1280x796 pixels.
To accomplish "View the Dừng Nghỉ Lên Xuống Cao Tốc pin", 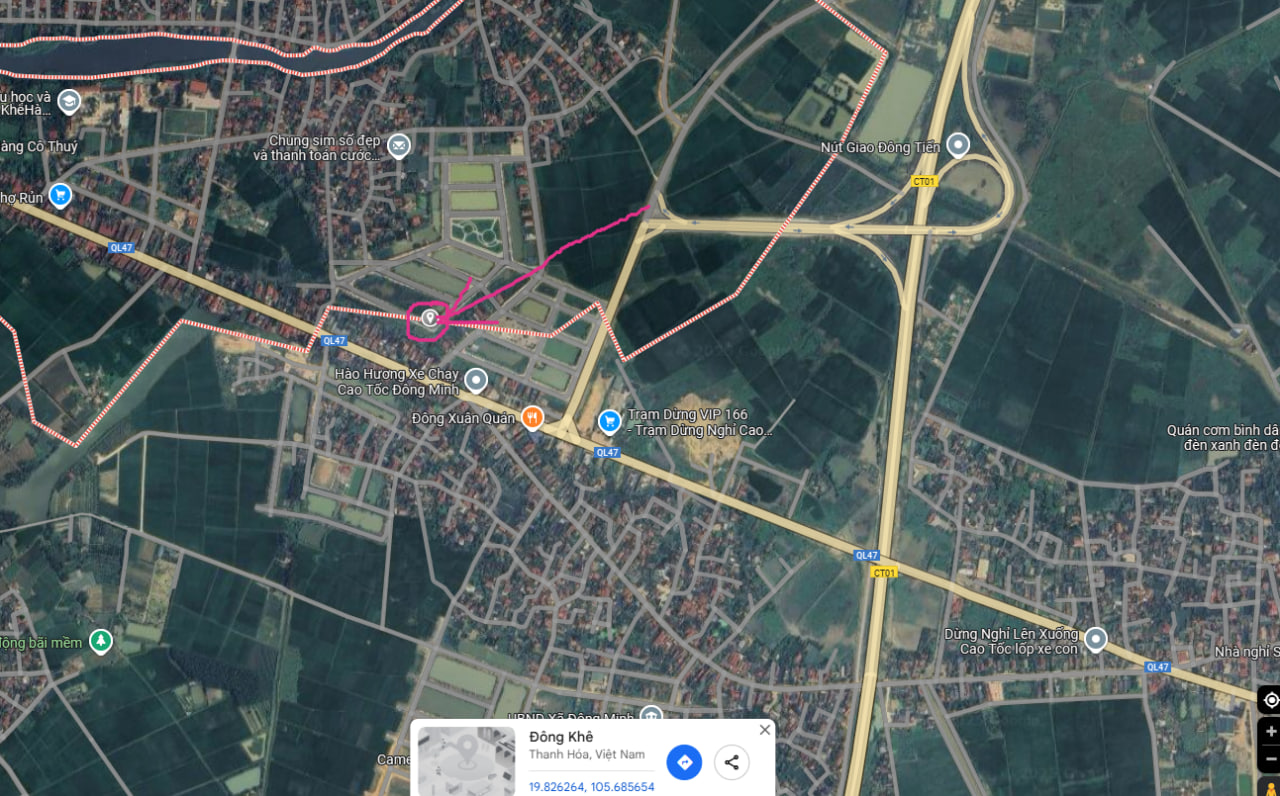I will tap(1096, 639).
